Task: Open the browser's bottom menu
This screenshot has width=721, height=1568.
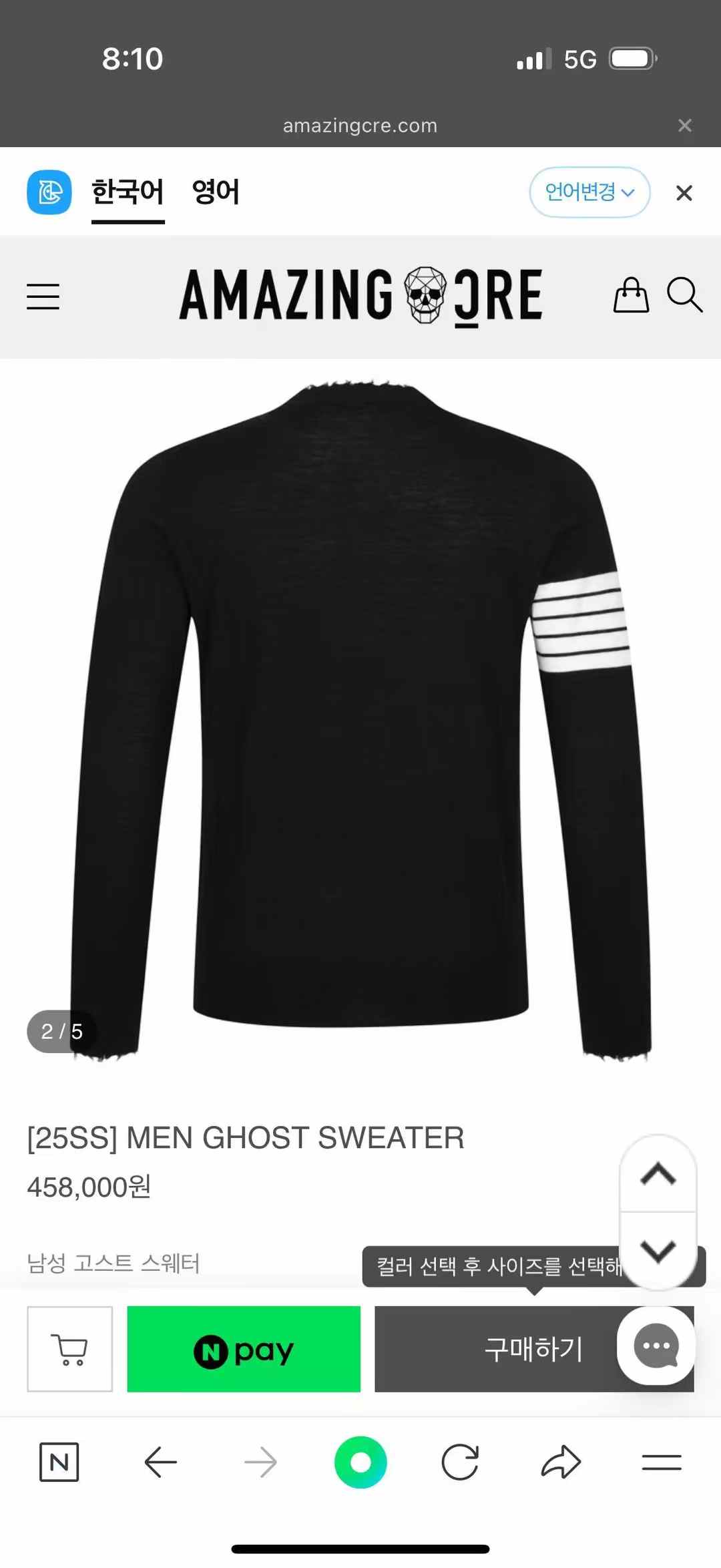Action: click(661, 1462)
